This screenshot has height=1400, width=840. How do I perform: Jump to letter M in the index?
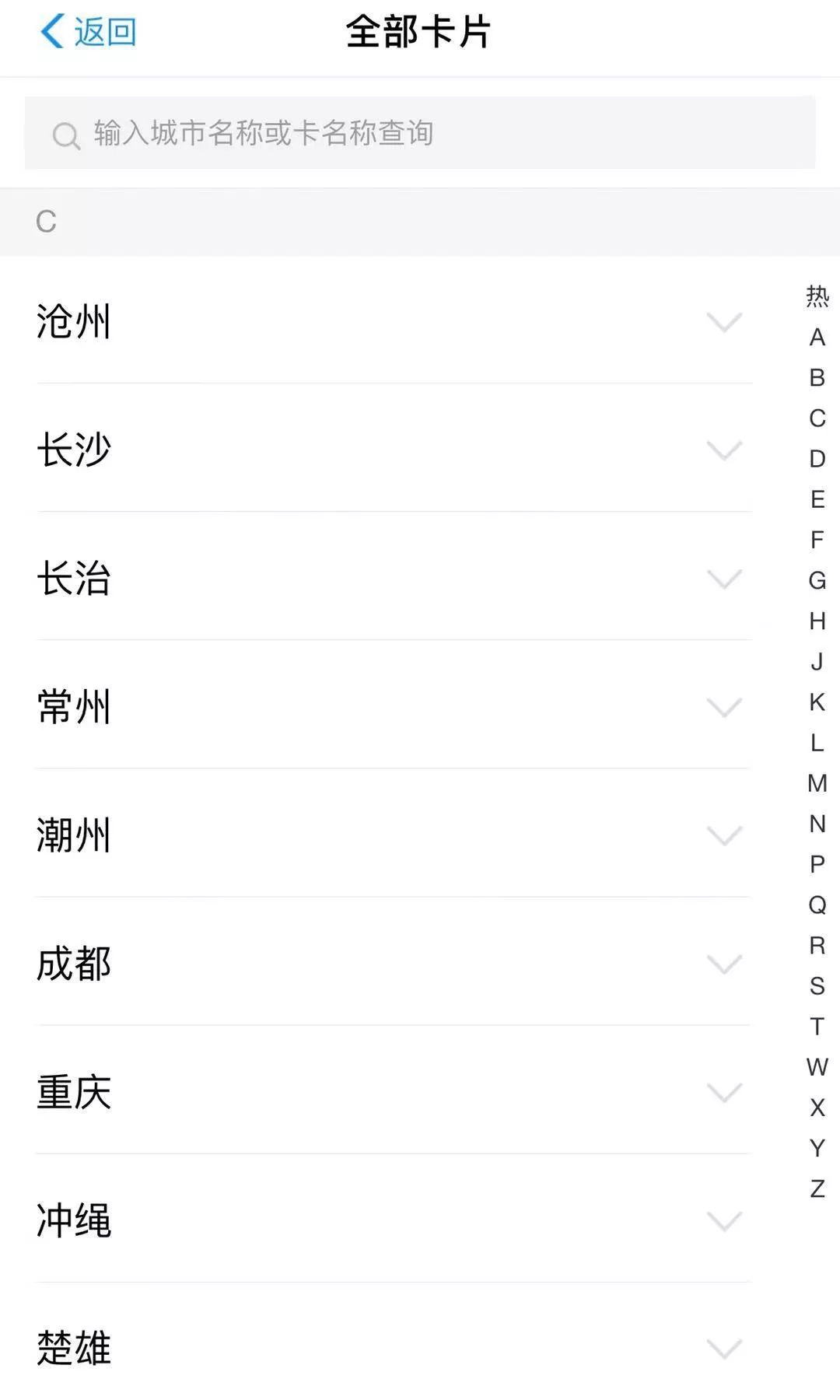coord(817,782)
